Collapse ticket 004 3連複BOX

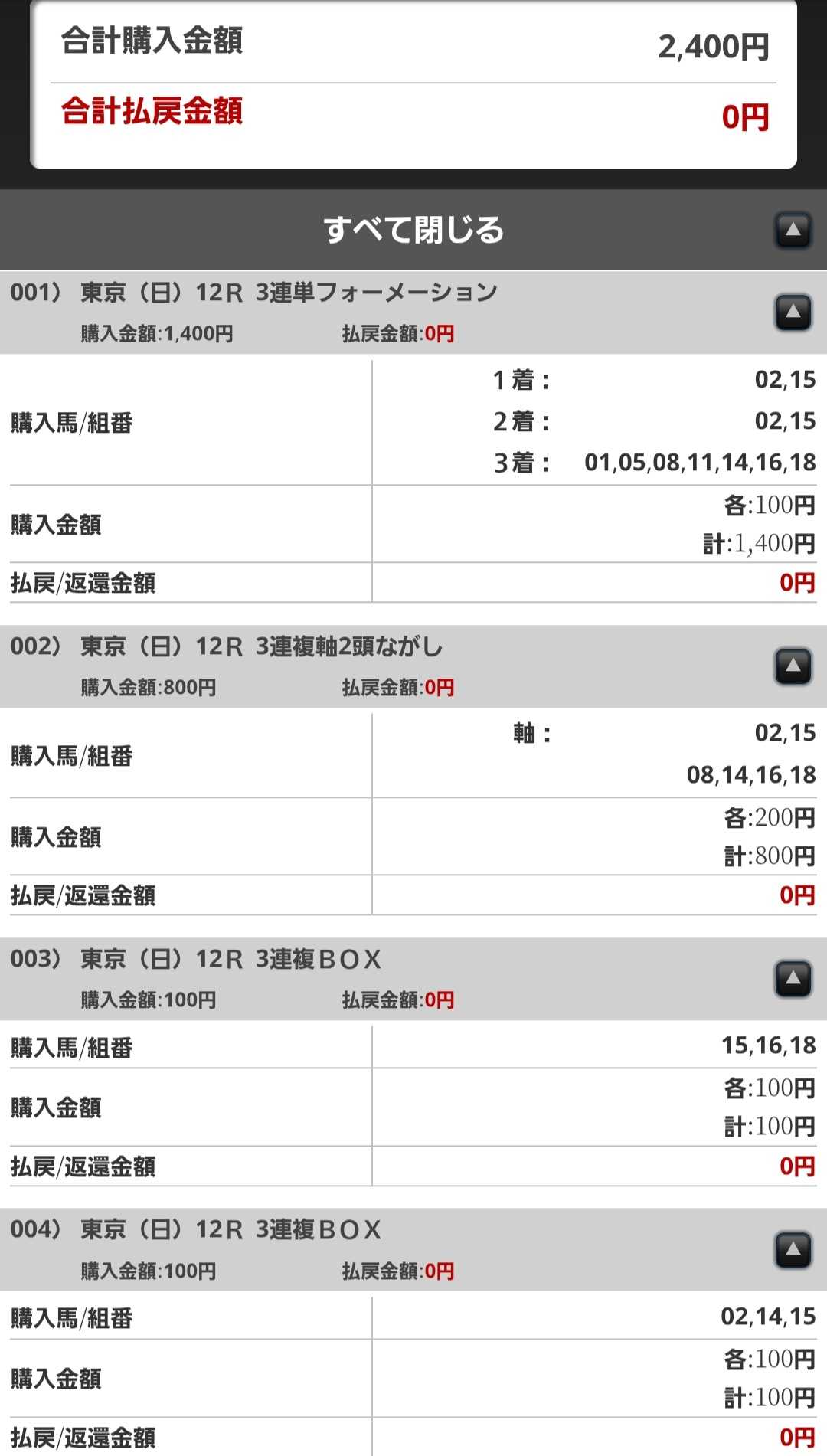click(x=793, y=1250)
